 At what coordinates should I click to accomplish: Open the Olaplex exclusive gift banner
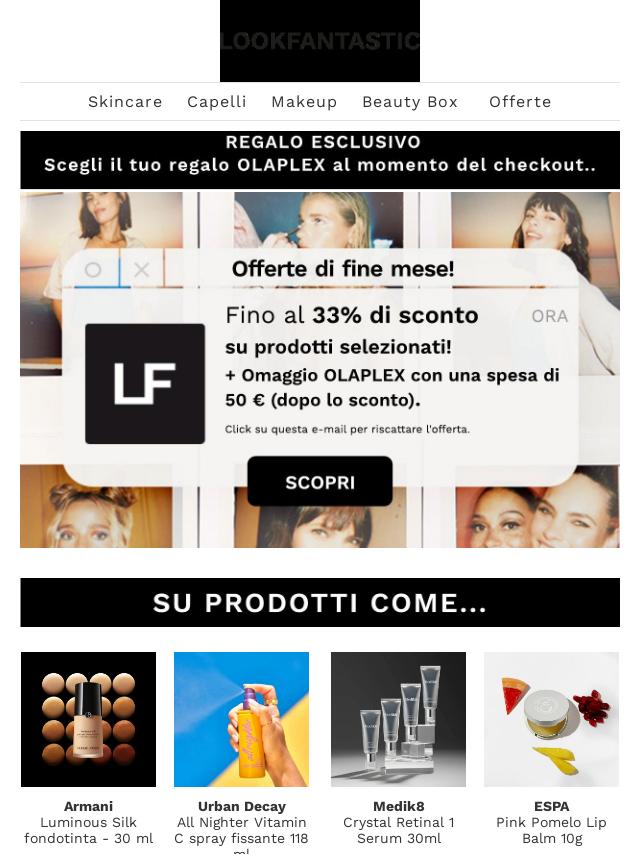point(320,159)
